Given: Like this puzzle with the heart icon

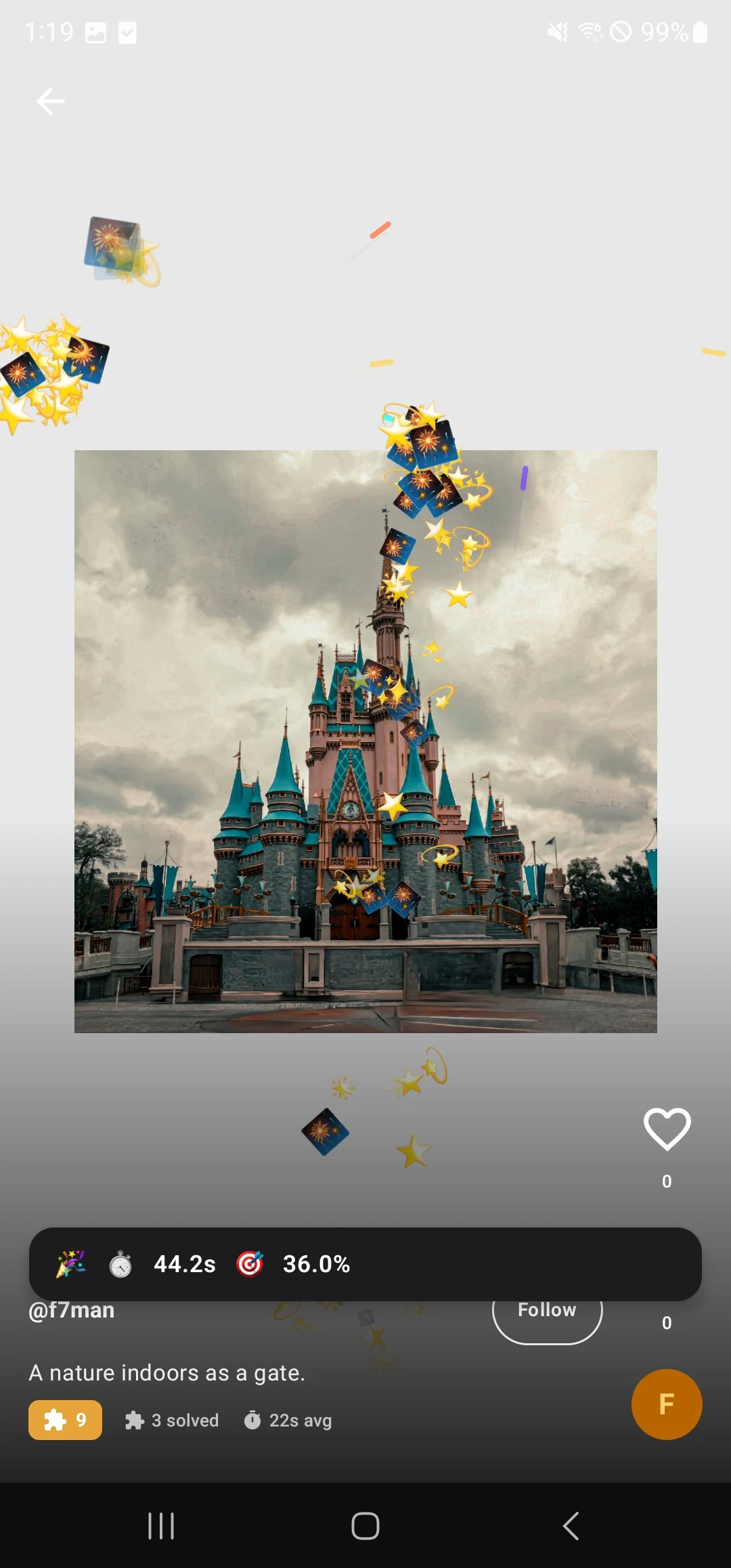Looking at the screenshot, I should click(667, 1129).
